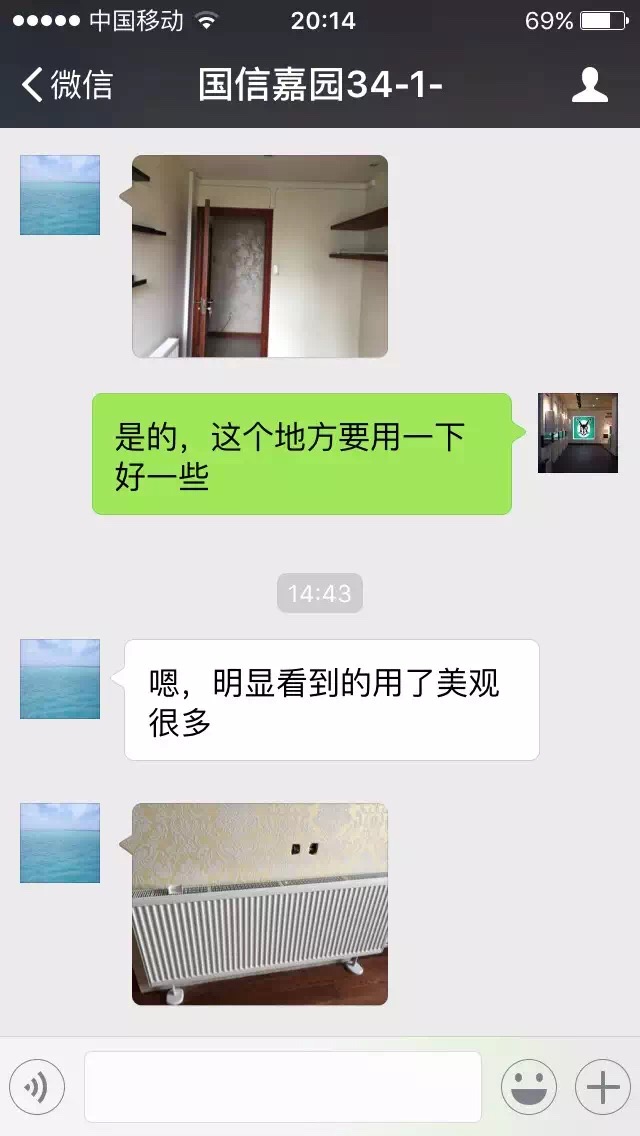Switch to voice message input
The image size is (640, 1136).
[37, 1087]
